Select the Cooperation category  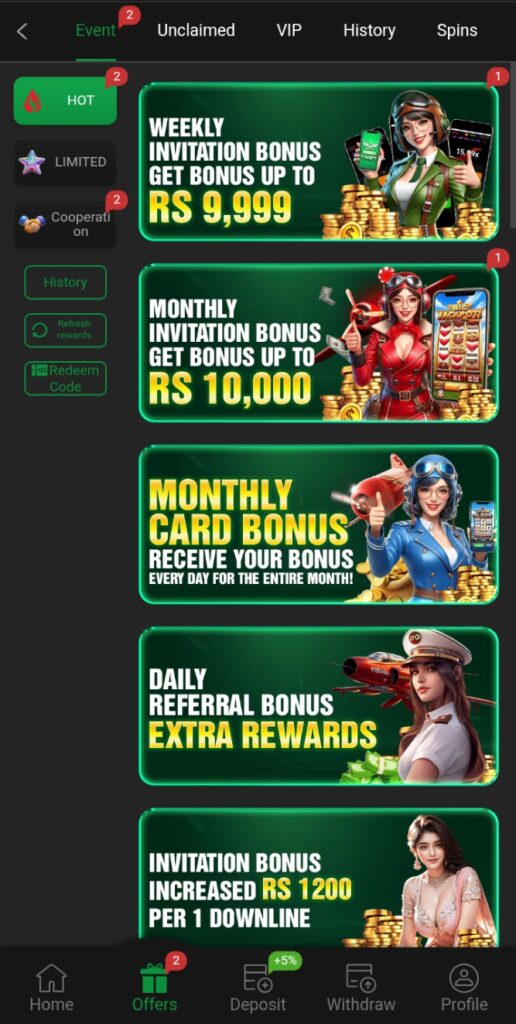[x=65, y=223]
